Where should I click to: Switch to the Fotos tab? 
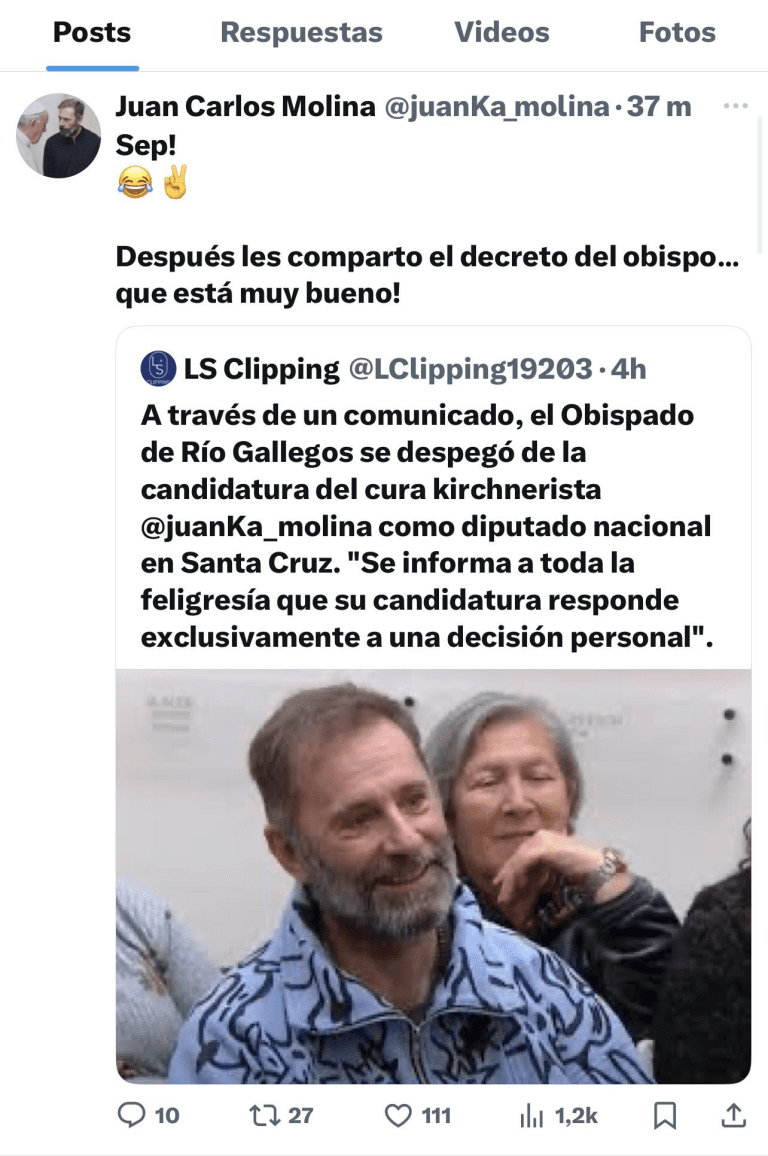677,33
